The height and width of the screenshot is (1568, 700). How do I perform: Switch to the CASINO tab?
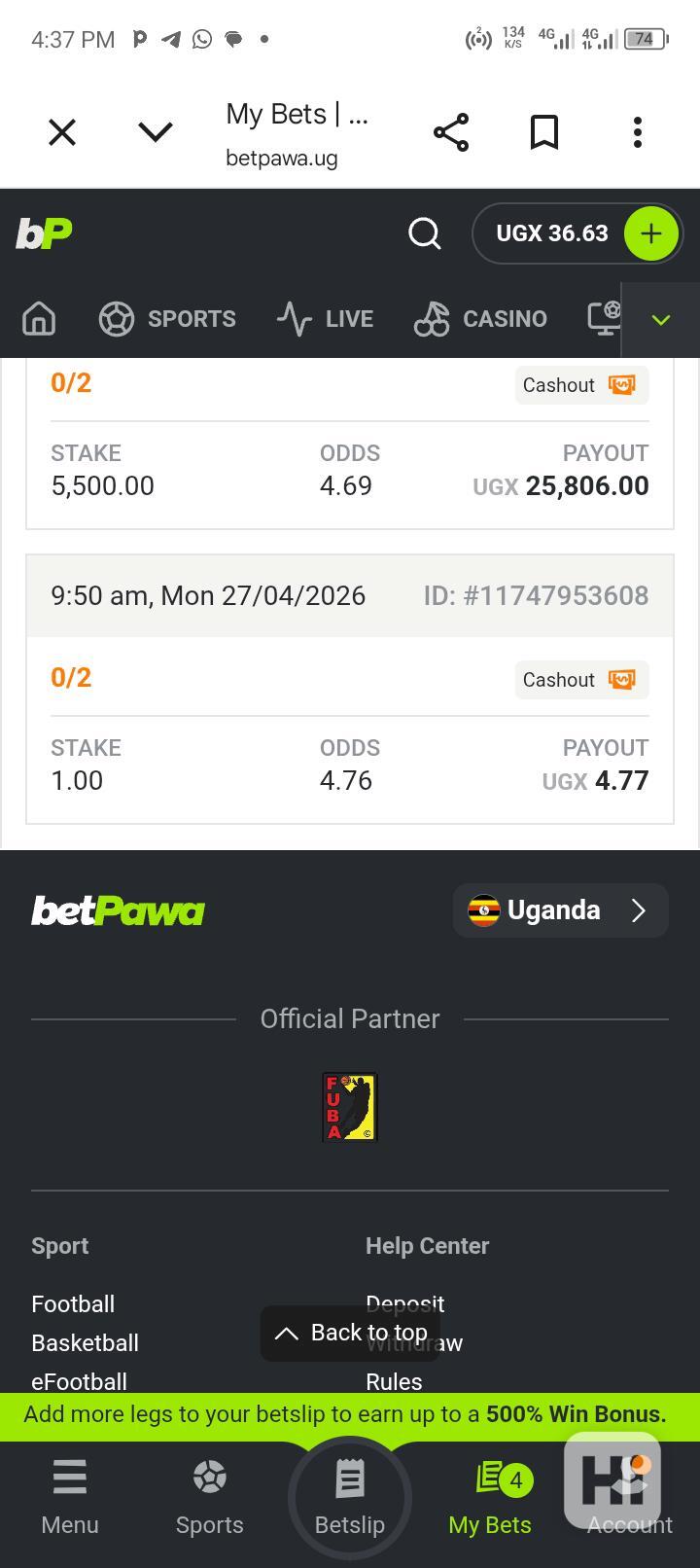(481, 318)
